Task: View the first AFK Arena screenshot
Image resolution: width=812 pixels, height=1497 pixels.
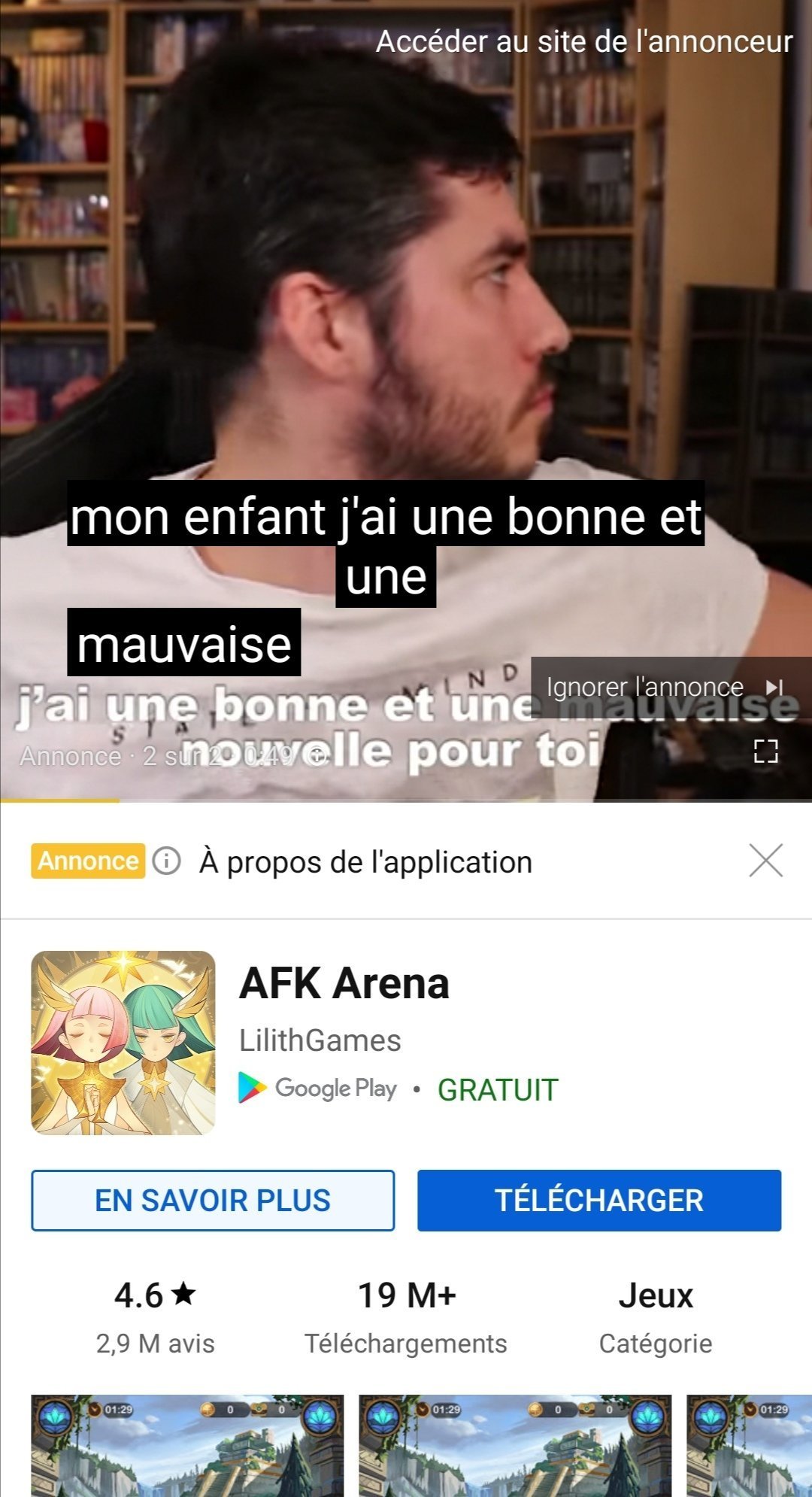Action: 187,1445
